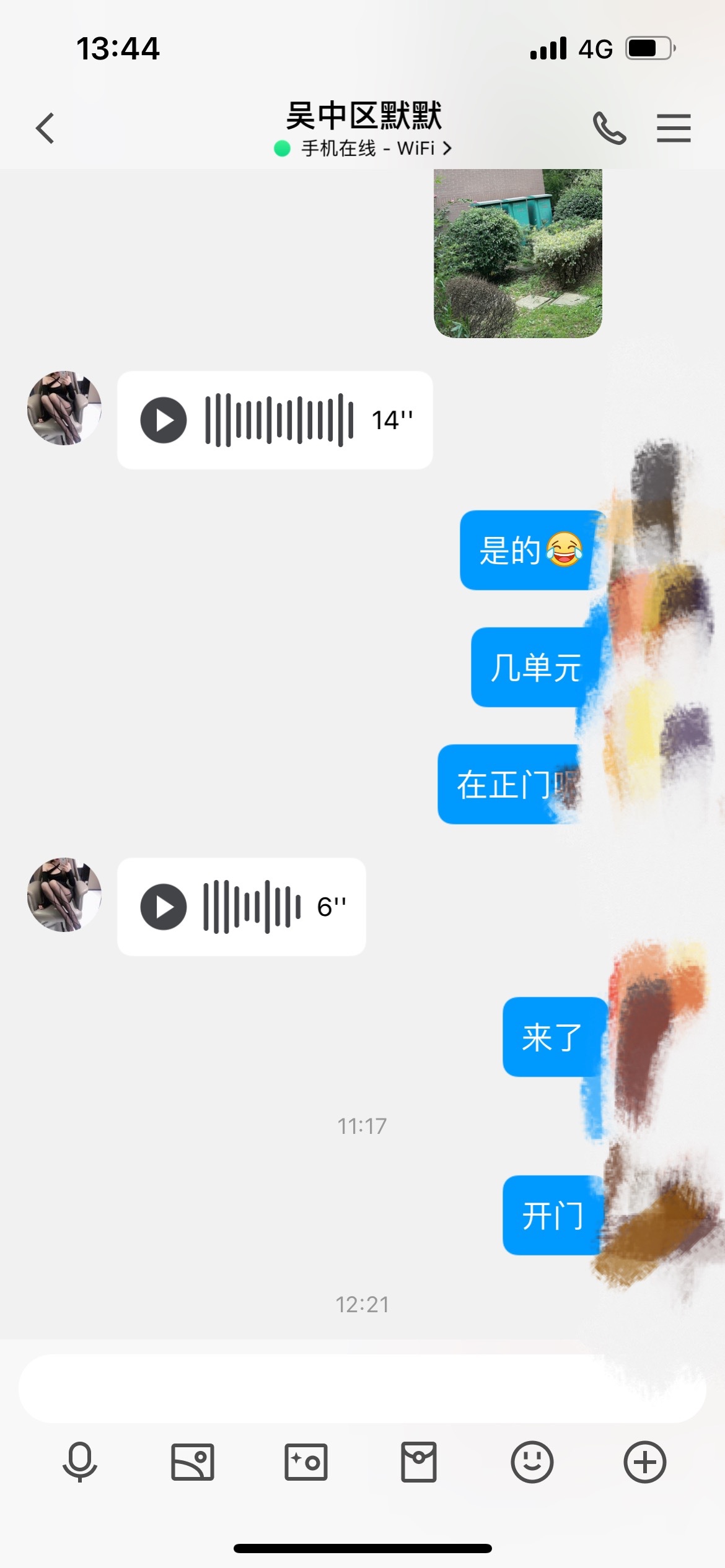Viewport: 725px width, 1568px height.
Task: Open the chat settings menu
Action: [x=674, y=128]
